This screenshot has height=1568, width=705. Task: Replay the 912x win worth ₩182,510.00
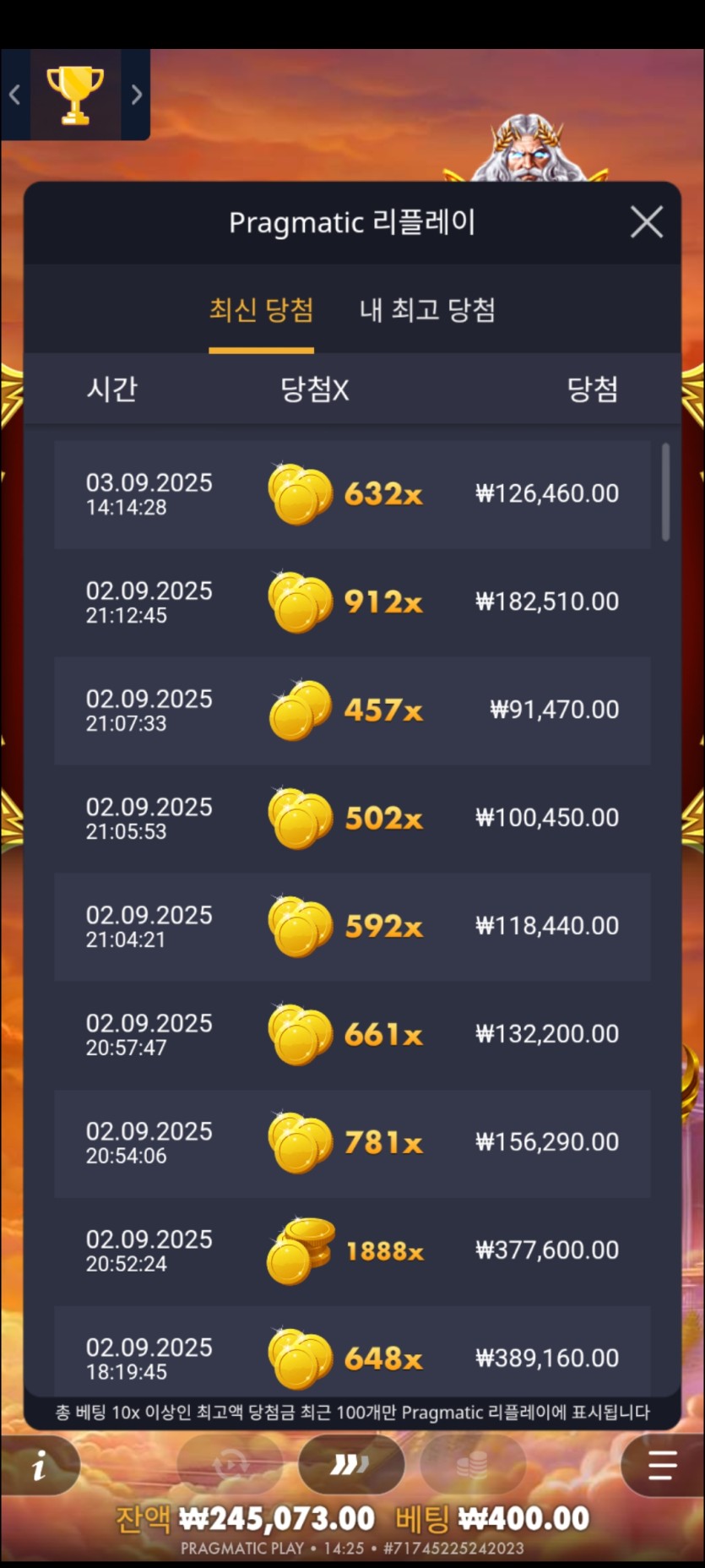(x=352, y=602)
